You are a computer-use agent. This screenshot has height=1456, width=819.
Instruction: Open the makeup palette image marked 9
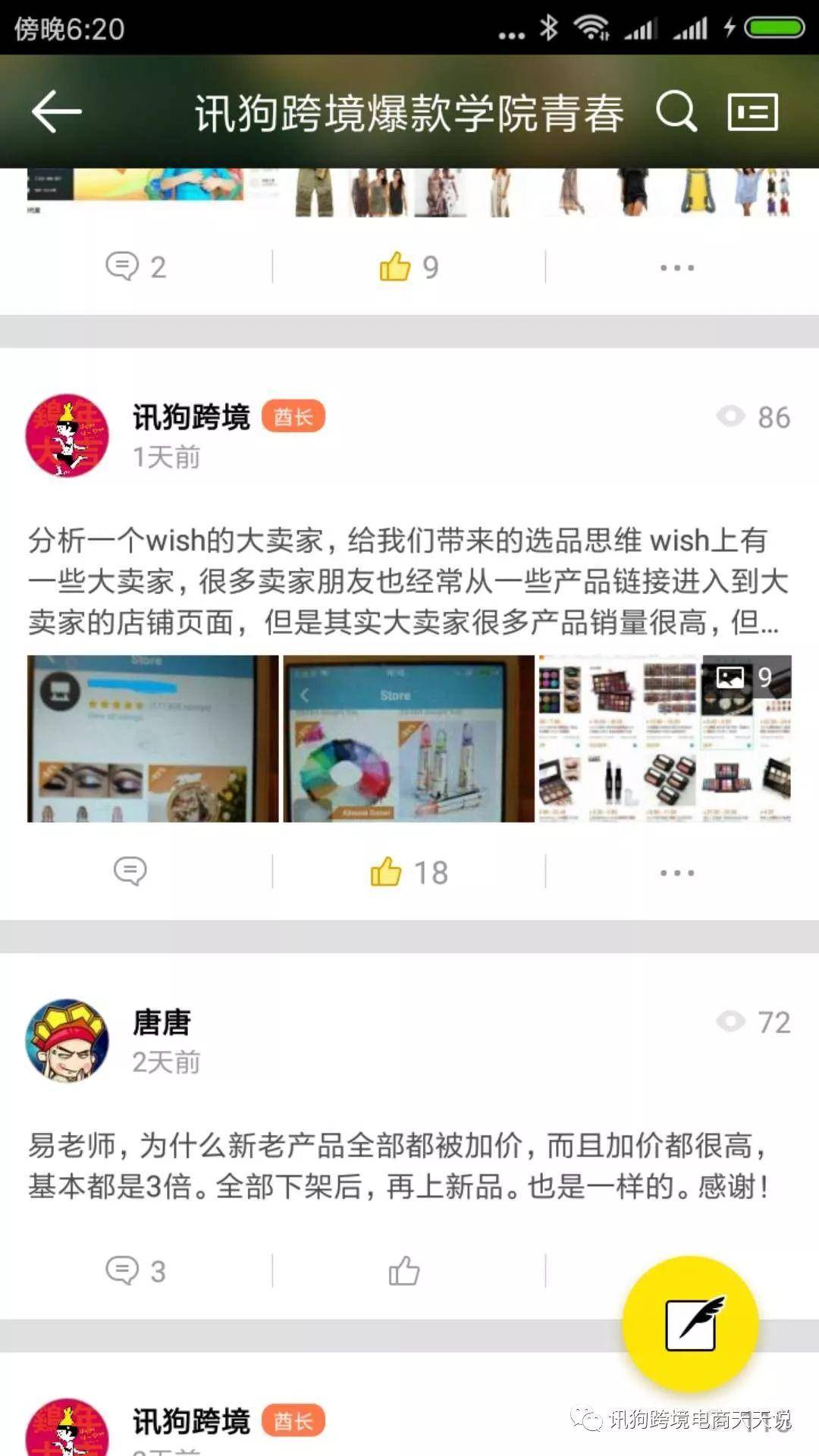[x=665, y=739]
